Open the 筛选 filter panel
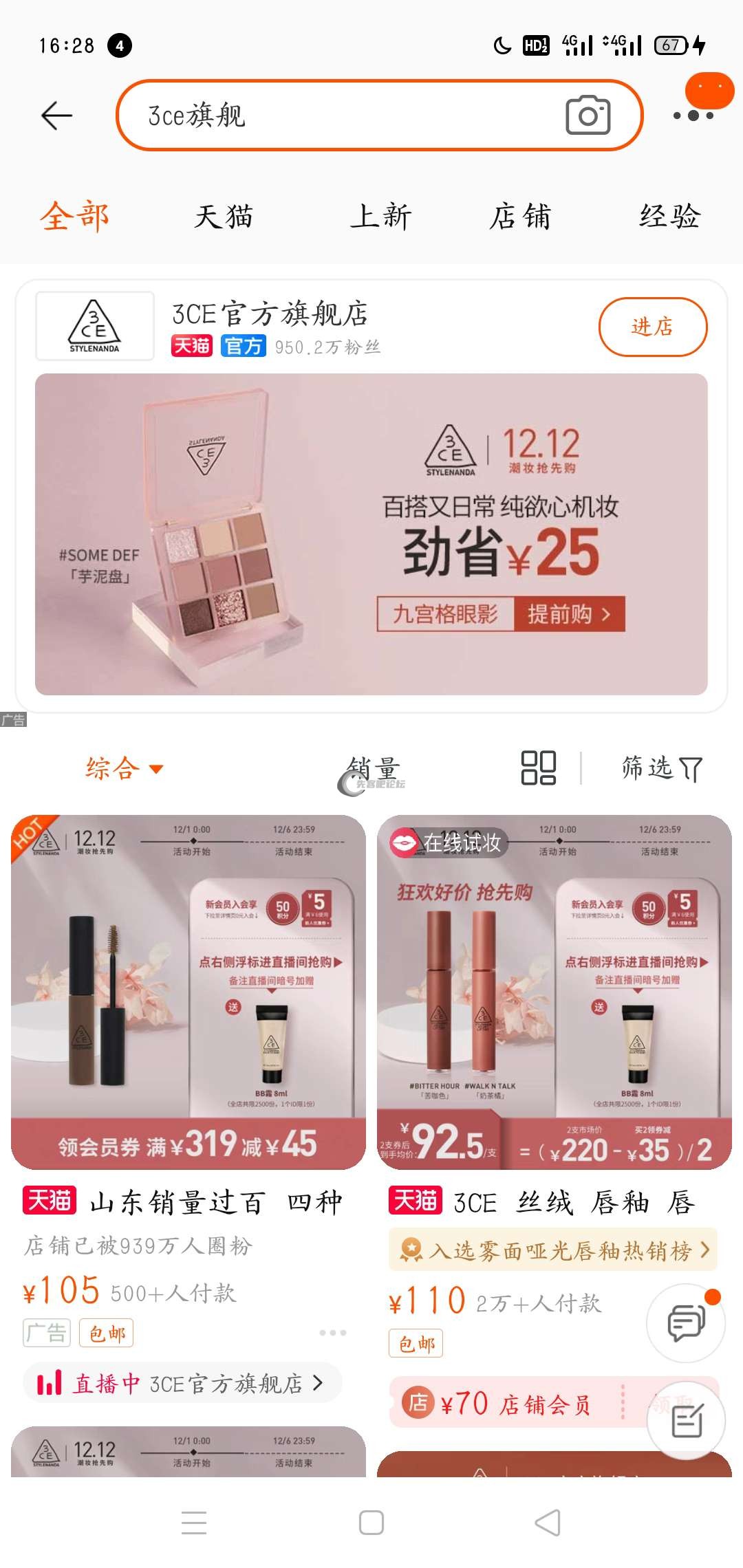The image size is (743, 1568). click(660, 768)
